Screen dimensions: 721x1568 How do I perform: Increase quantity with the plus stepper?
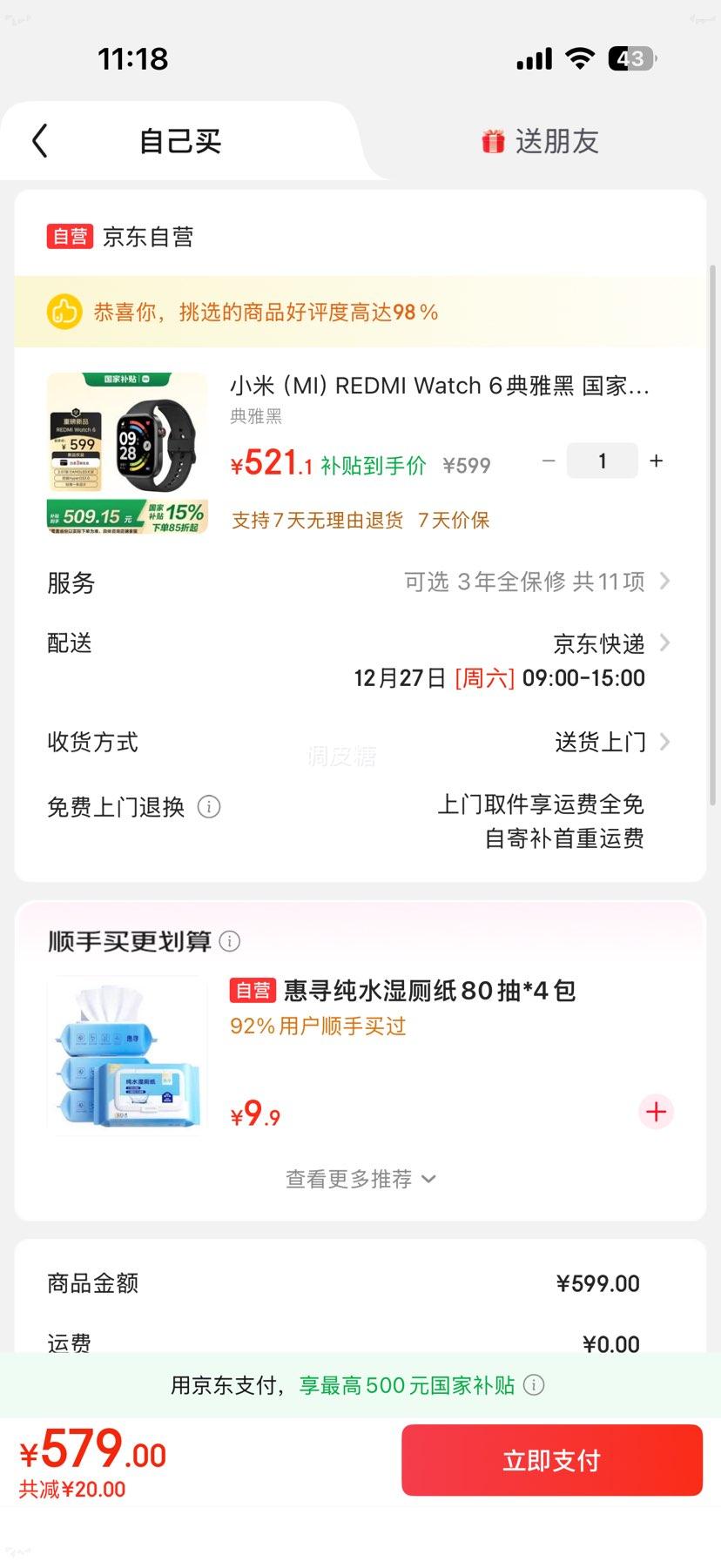[x=656, y=461]
